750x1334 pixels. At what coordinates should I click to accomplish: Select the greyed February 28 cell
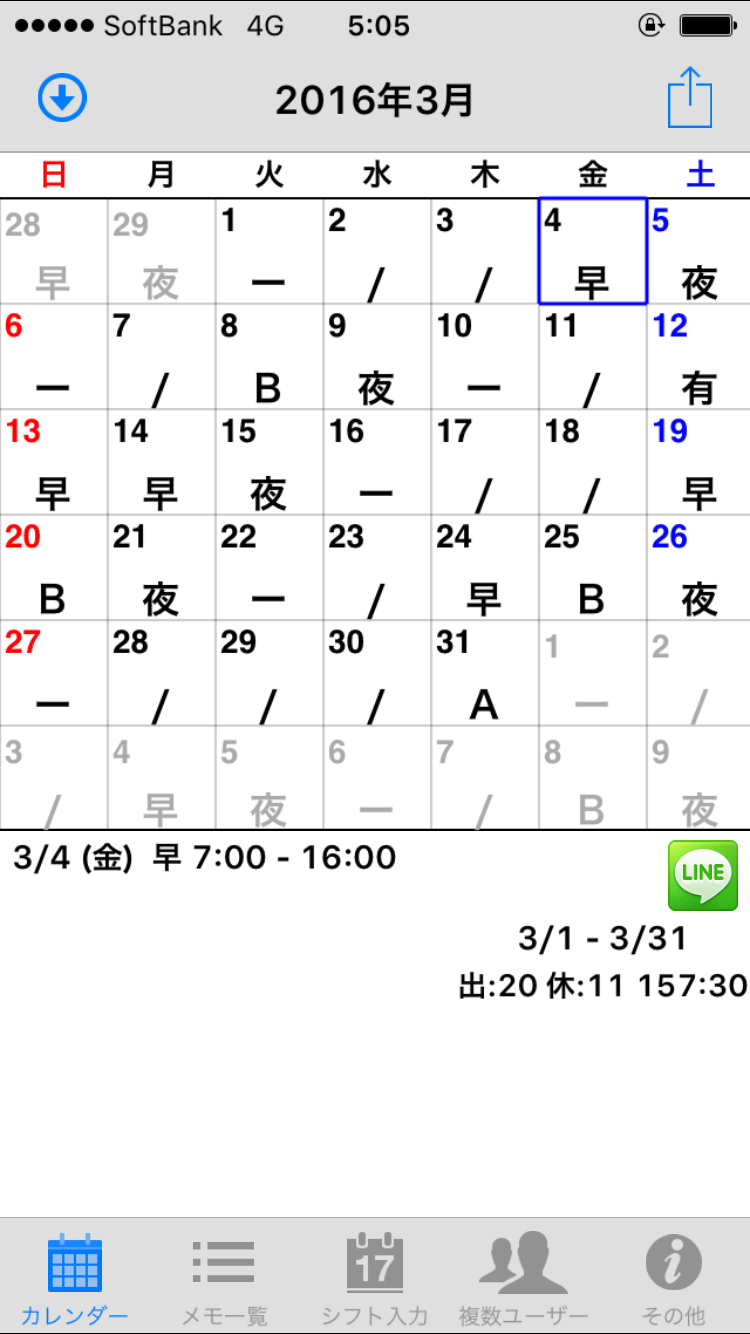[53, 252]
